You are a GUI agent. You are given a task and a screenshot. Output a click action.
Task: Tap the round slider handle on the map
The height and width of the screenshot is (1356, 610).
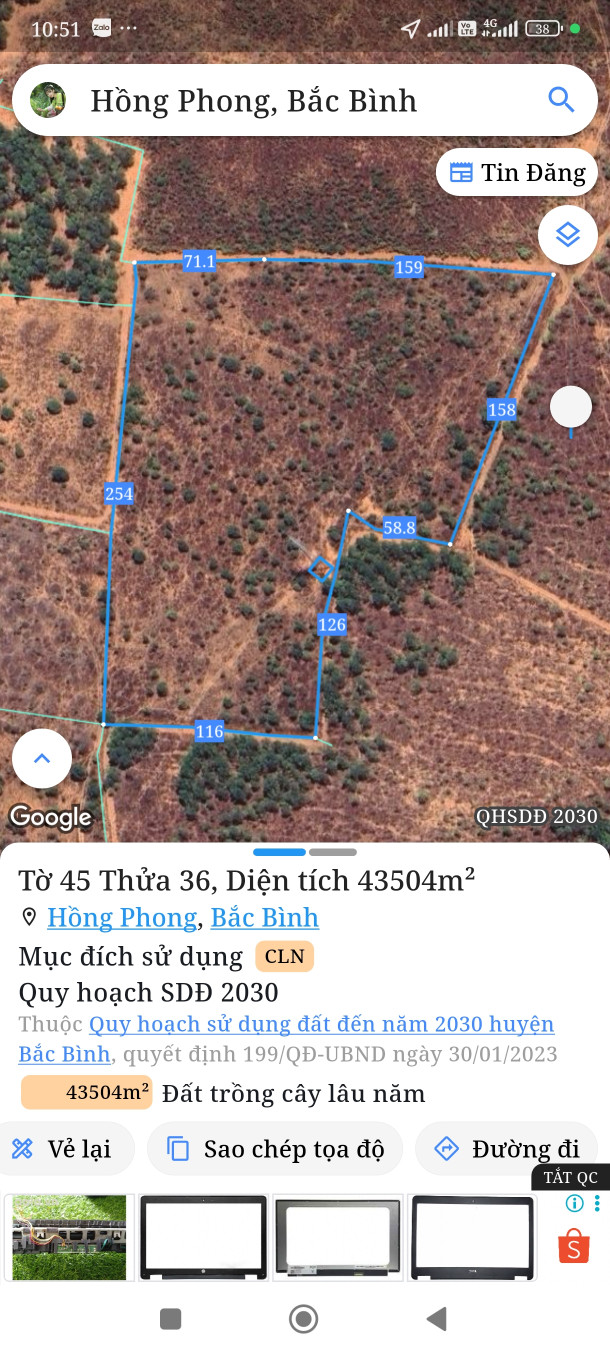(571, 406)
